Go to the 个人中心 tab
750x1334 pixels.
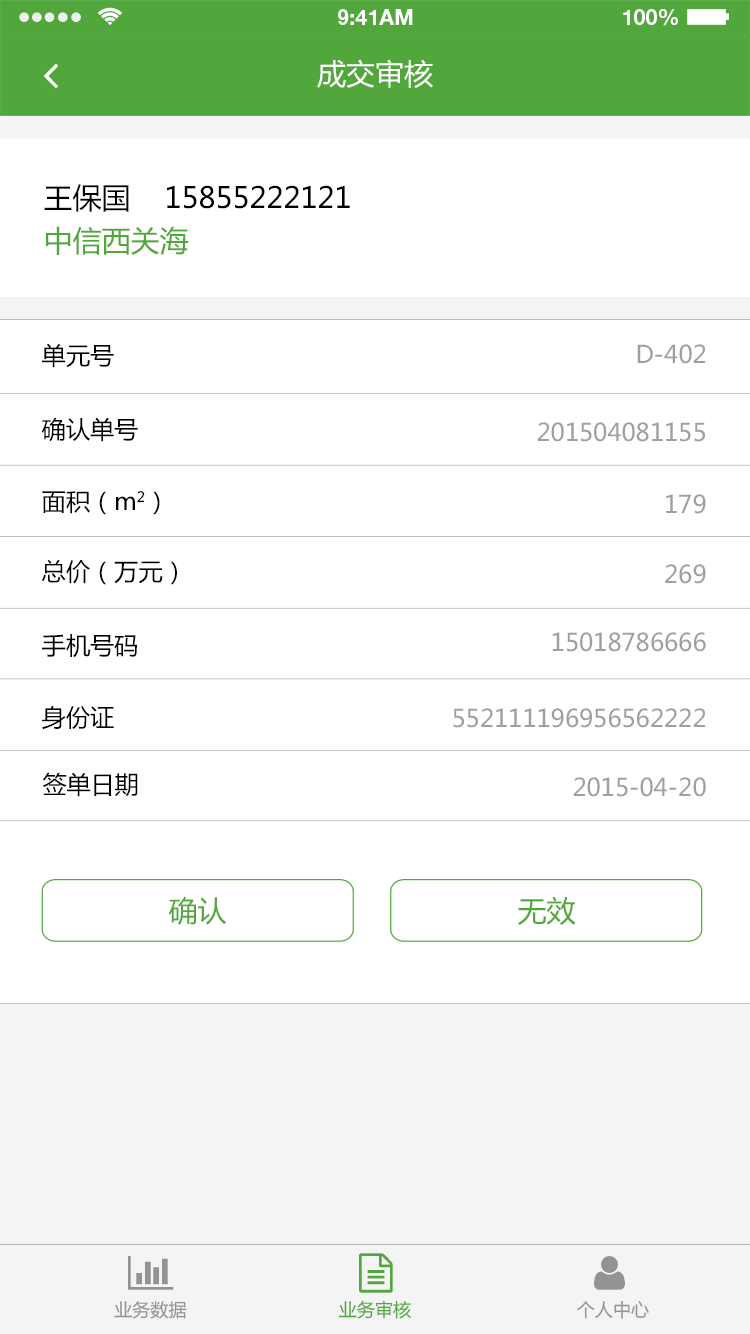pyautogui.click(x=611, y=1288)
